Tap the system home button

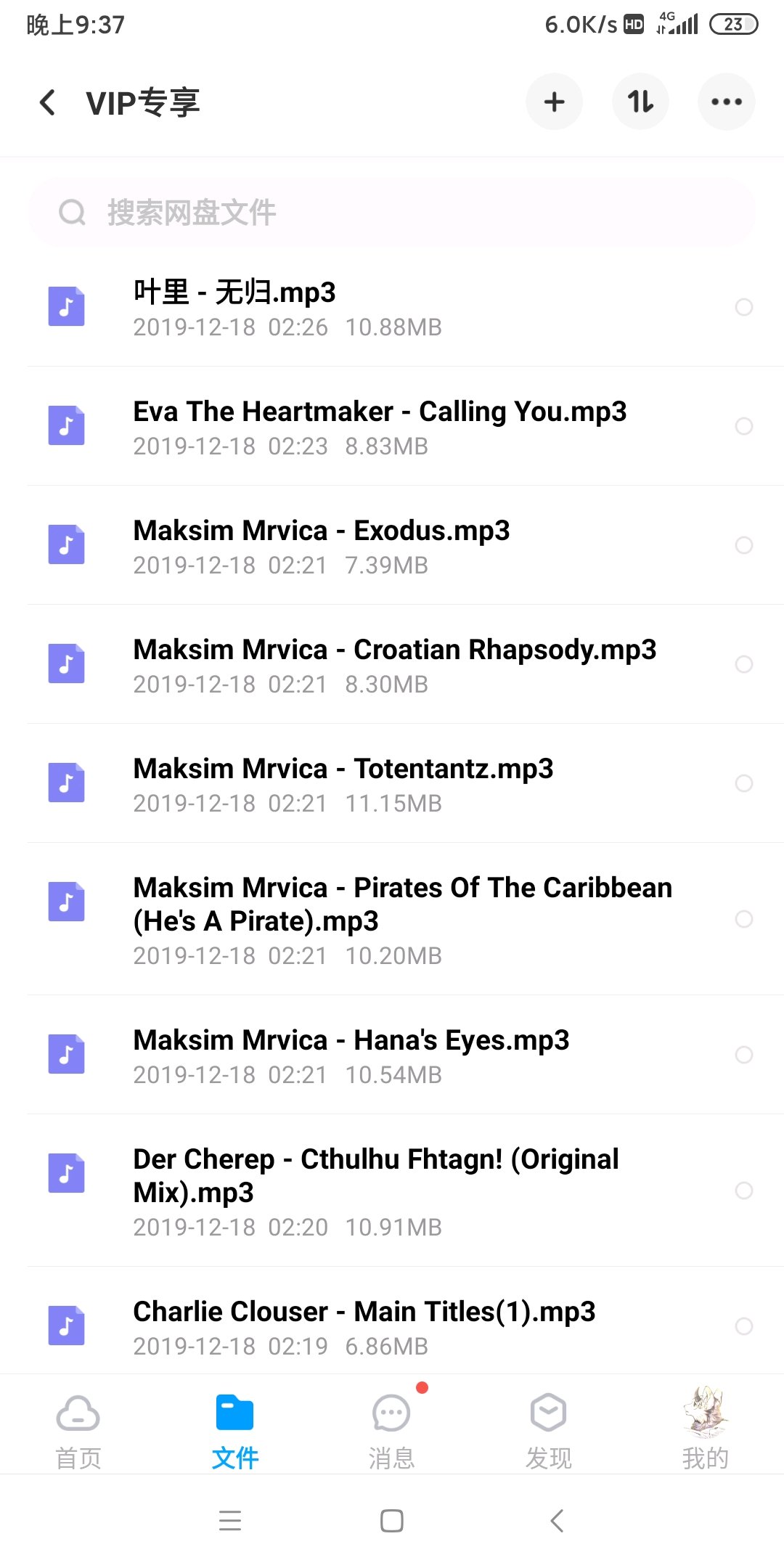click(392, 1521)
